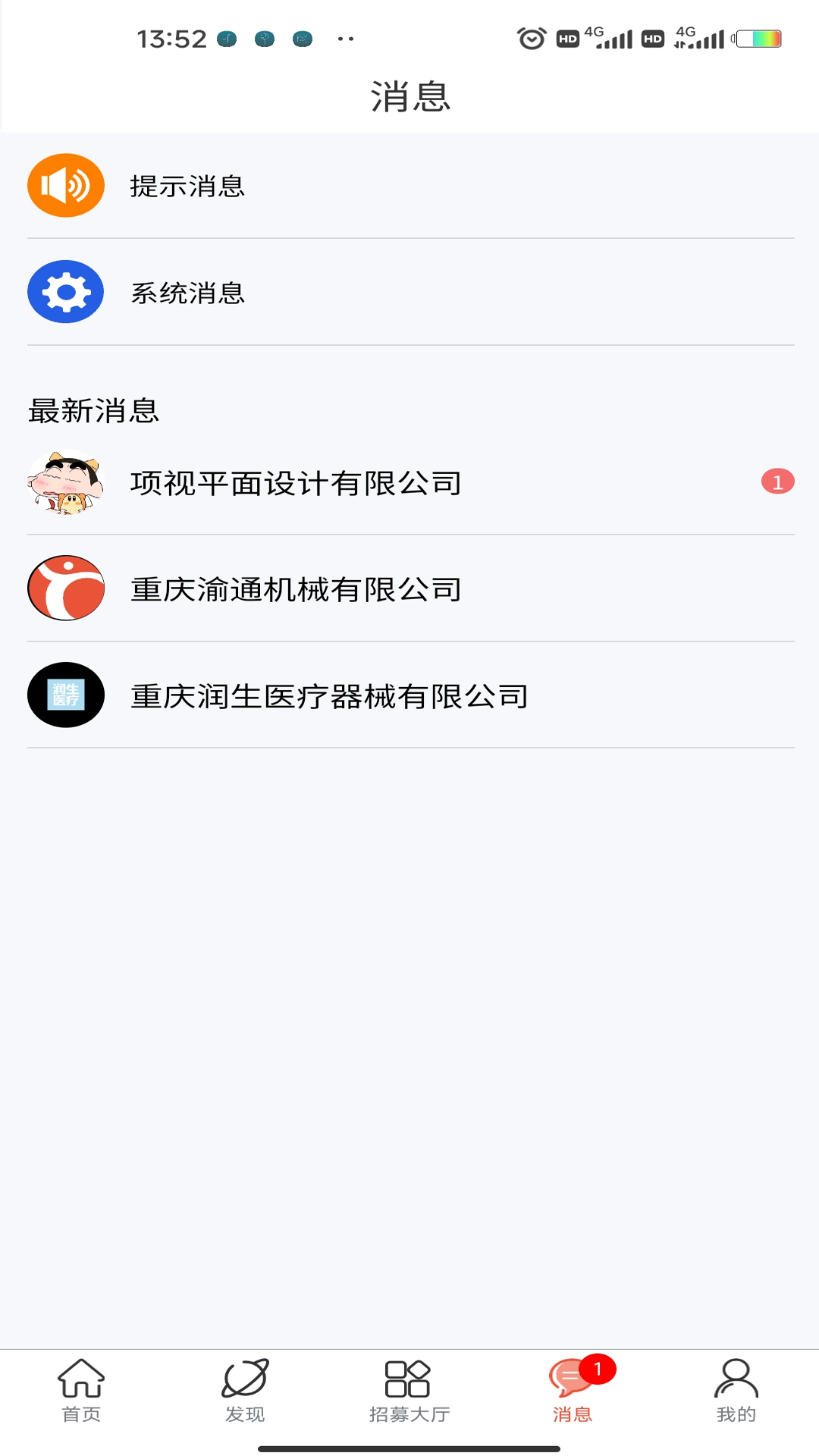Open chat with 重庆润生医疗器械有限公司

click(409, 695)
